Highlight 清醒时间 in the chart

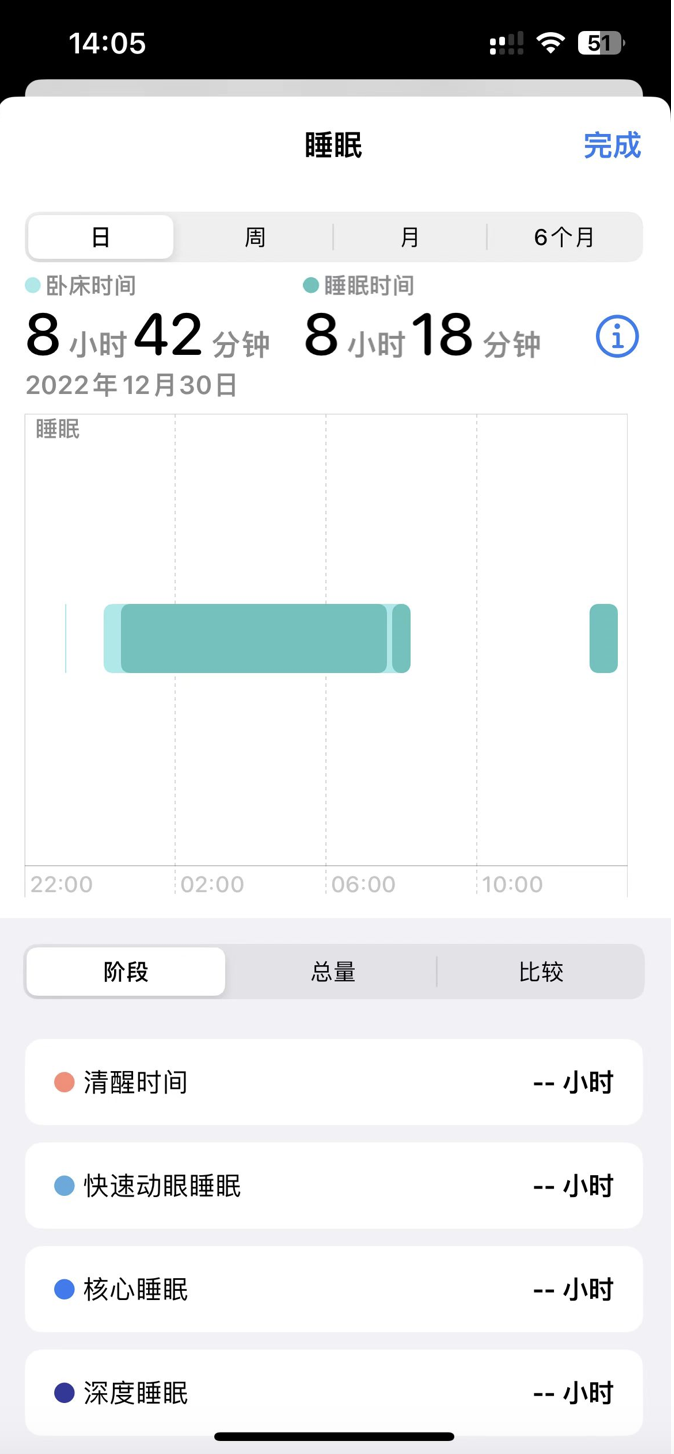[334, 1082]
